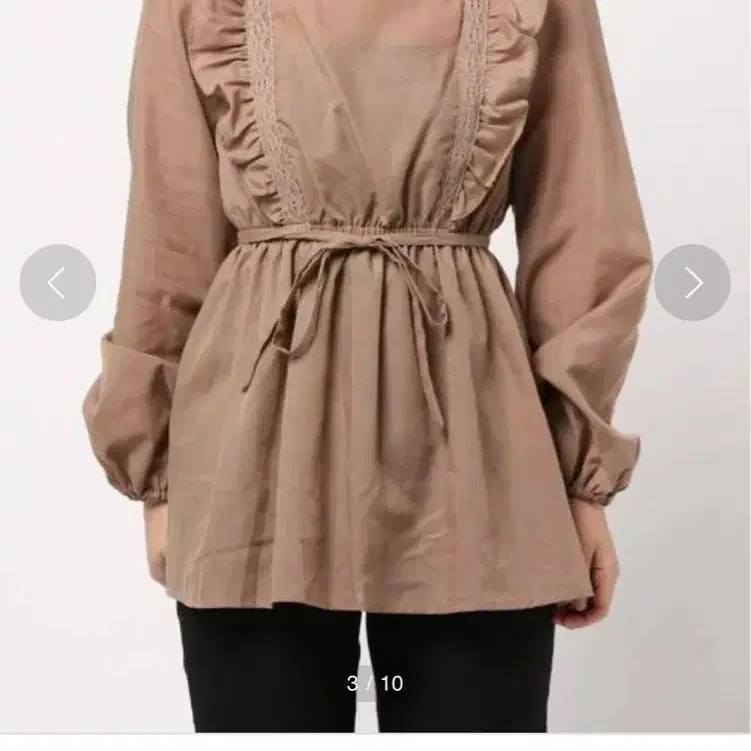Show the next product photo
The width and height of the screenshot is (751, 751).
(692, 283)
